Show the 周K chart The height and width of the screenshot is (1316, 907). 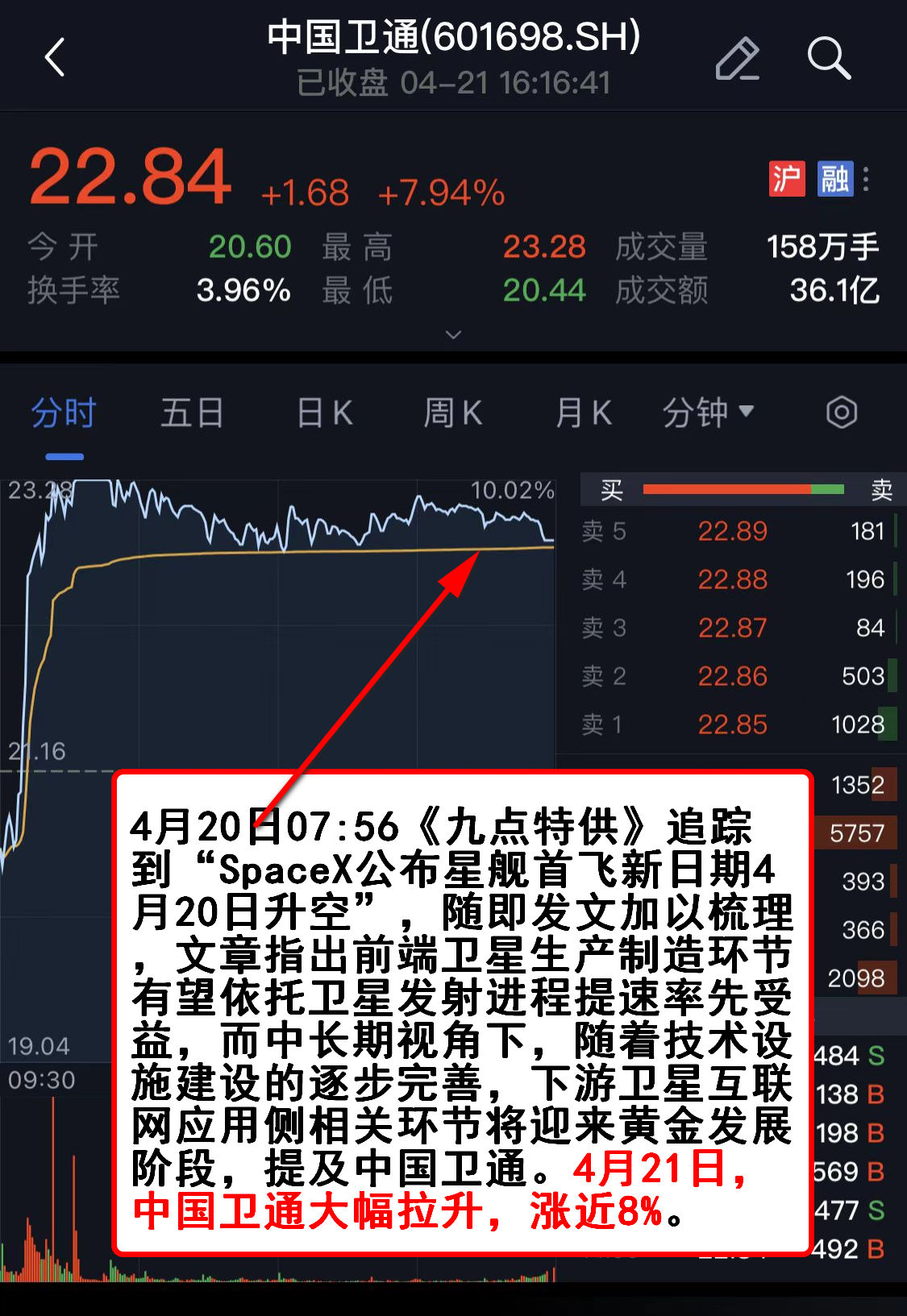tap(452, 413)
